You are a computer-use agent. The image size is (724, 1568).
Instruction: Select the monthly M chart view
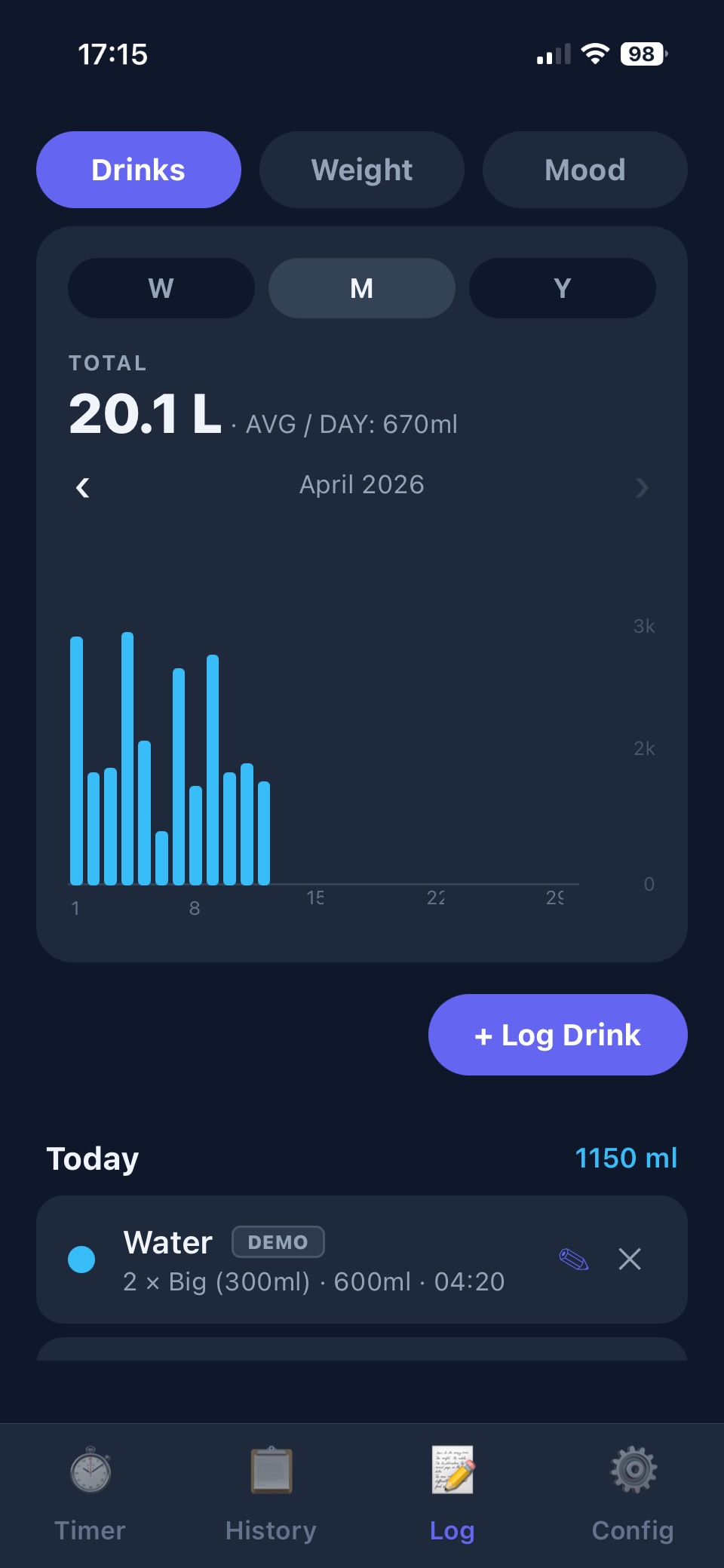click(x=362, y=288)
